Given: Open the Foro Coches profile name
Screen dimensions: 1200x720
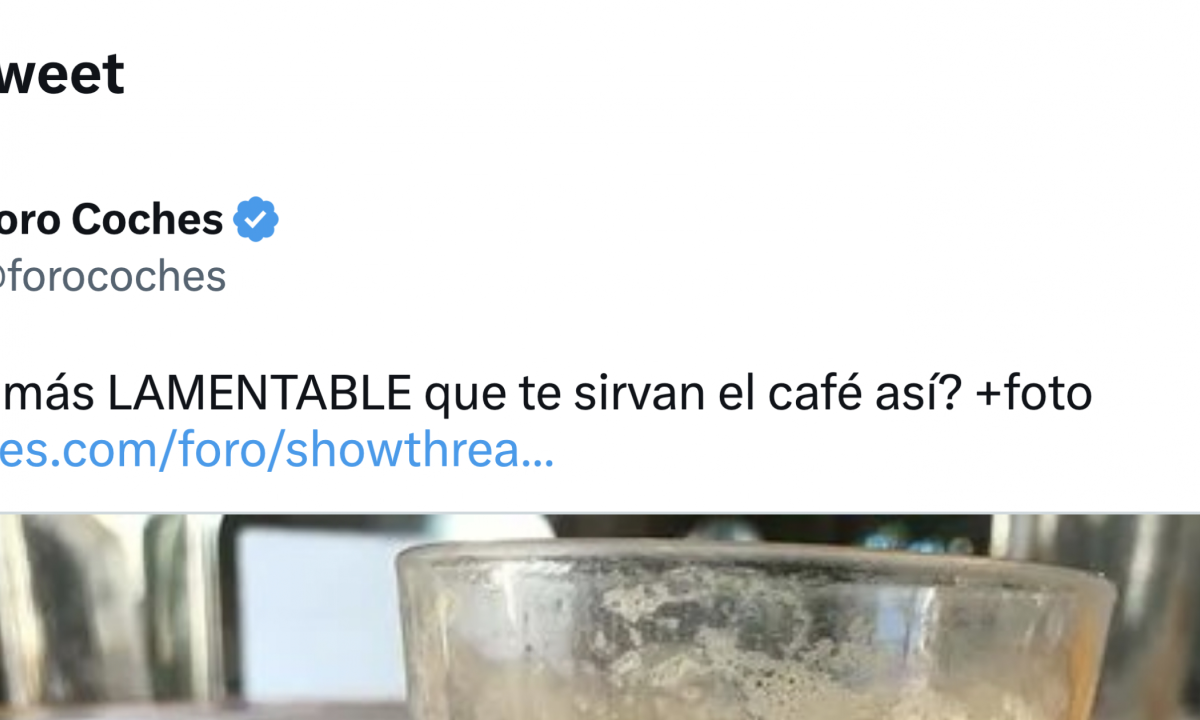Looking at the screenshot, I should pos(110,220).
